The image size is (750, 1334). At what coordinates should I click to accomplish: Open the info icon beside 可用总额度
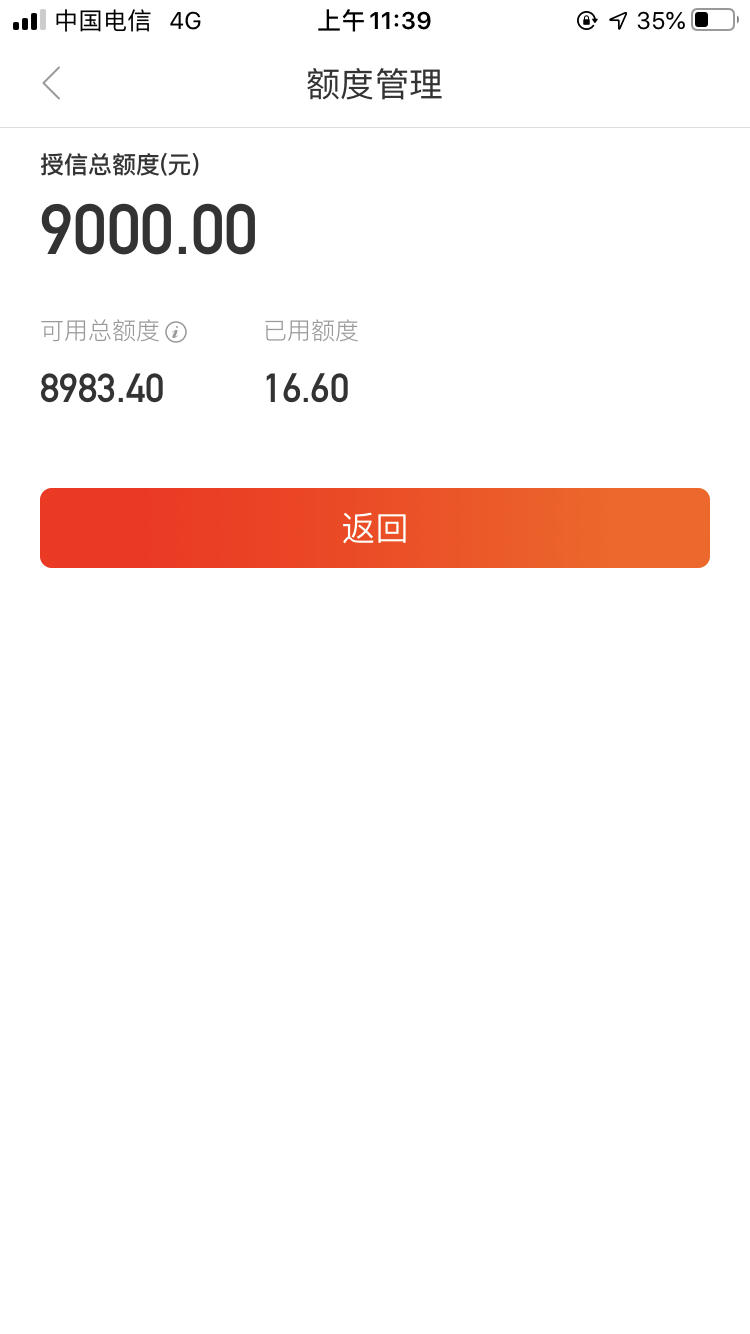(176, 332)
